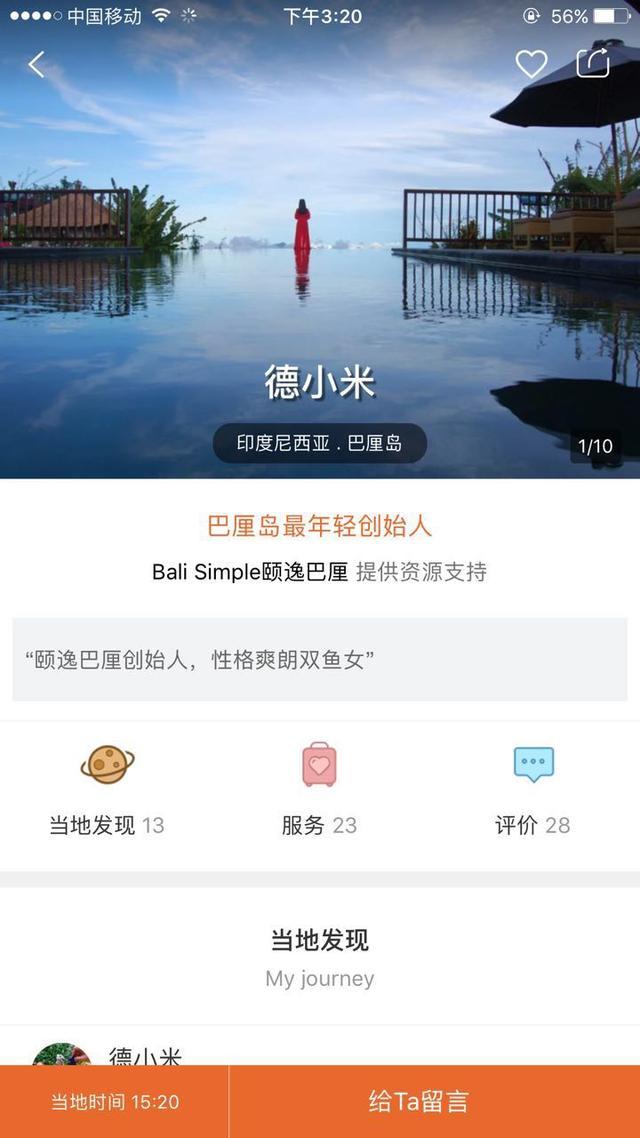This screenshot has width=640, height=1138.
Task: Open the 评价 28 reviews
Action: [532, 792]
